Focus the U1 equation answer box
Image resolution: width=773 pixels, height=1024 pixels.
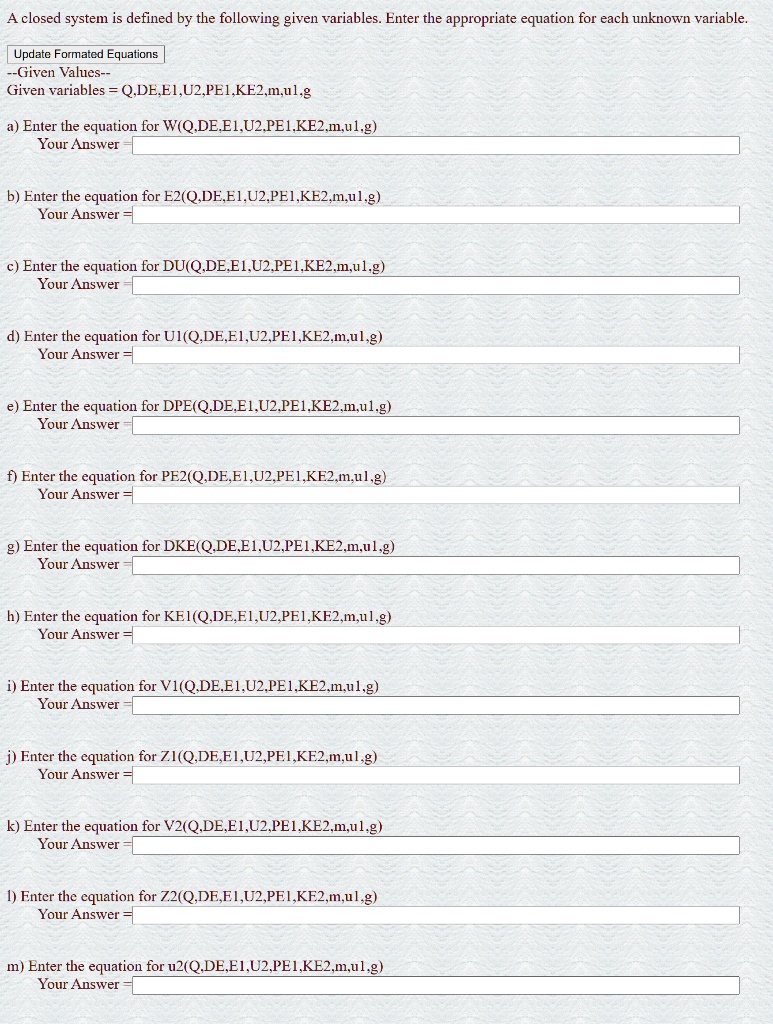436,355
